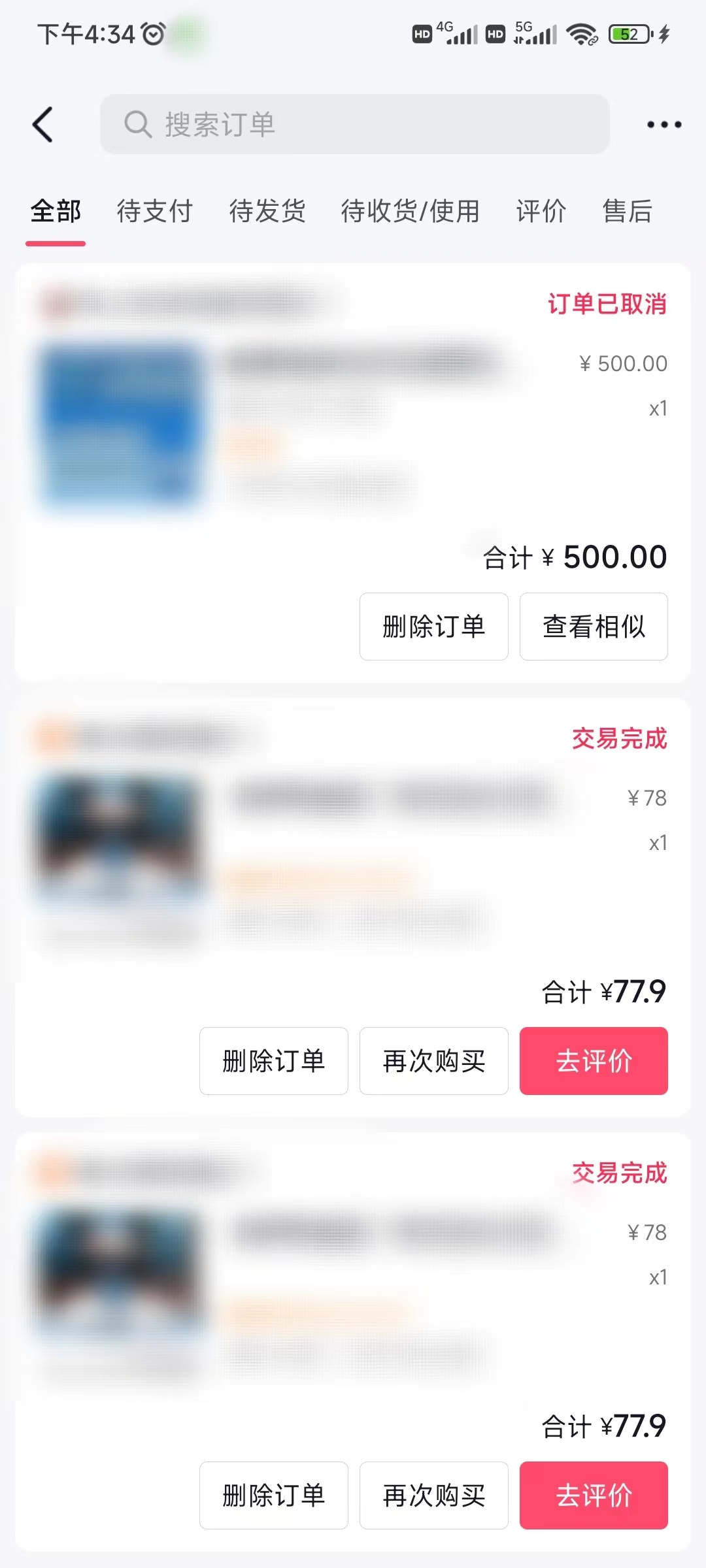
Task: Open the 待发货 orders tab
Action: coord(267,211)
